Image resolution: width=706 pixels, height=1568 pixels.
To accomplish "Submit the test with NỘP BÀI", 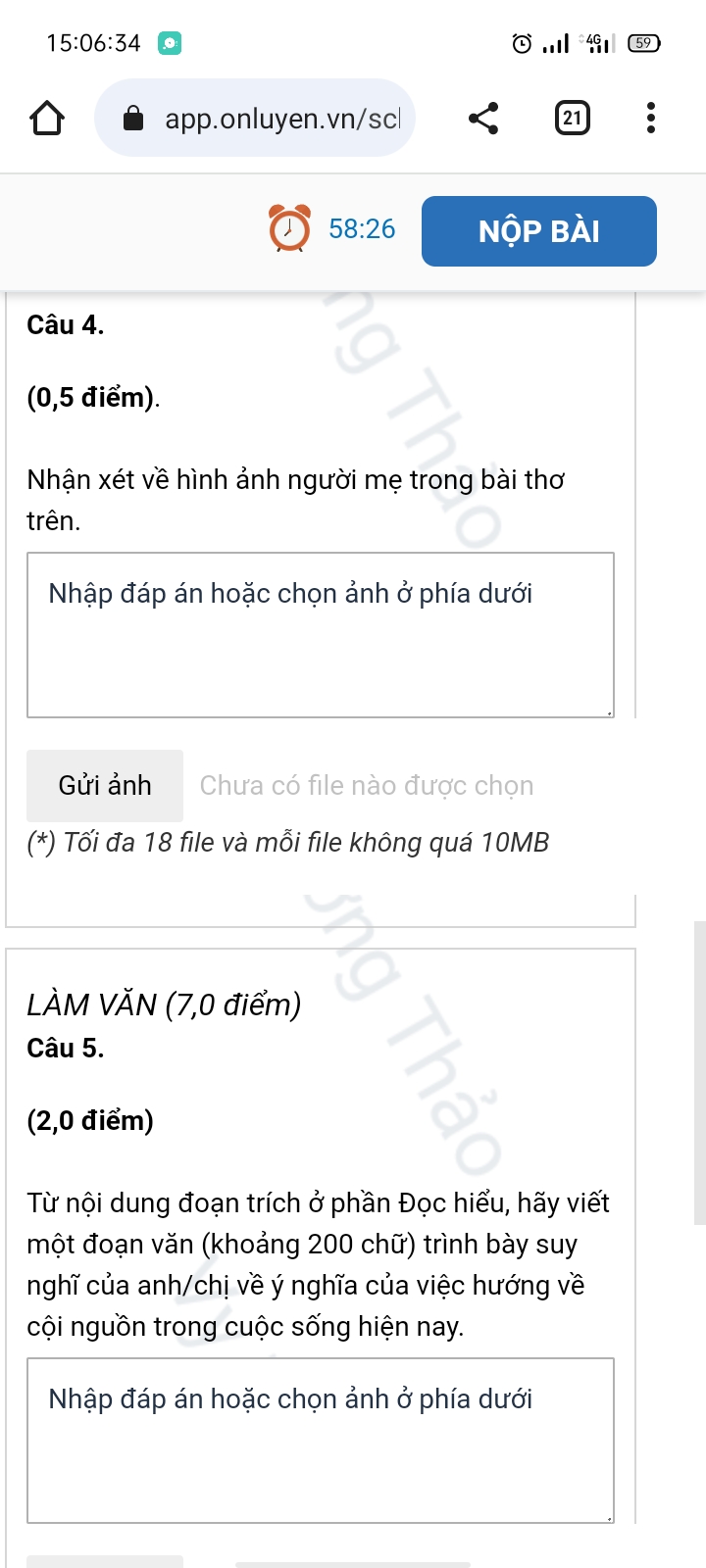I will pyautogui.click(x=538, y=231).
